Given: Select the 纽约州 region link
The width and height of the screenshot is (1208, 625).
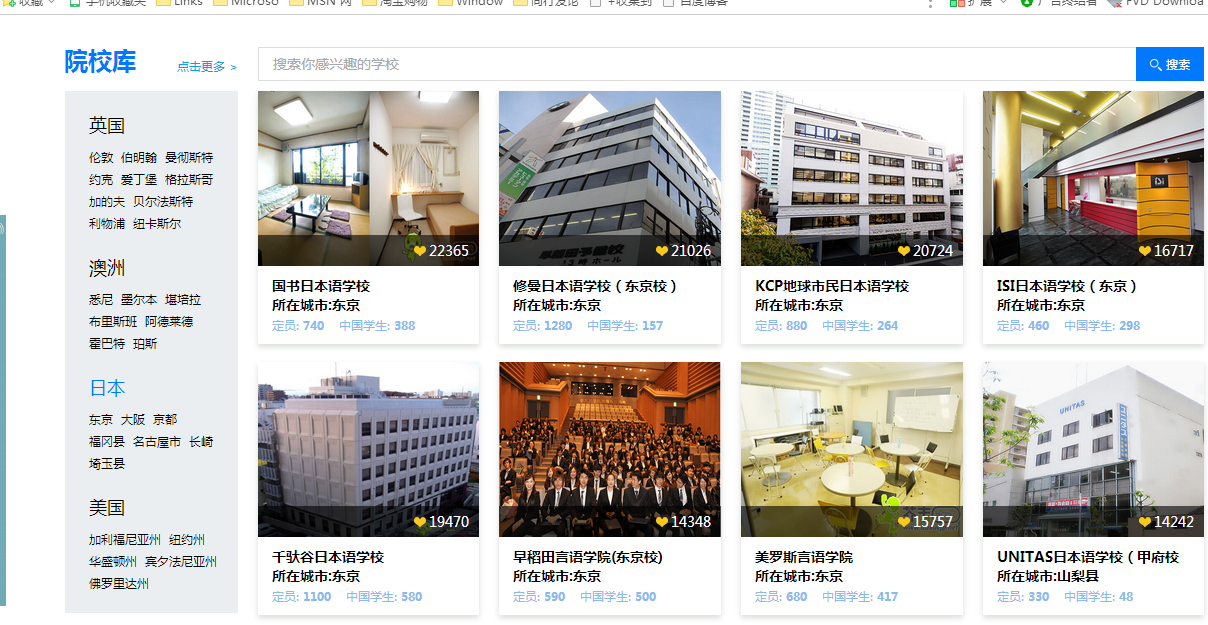Looking at the screenshot, I should 187,540.
